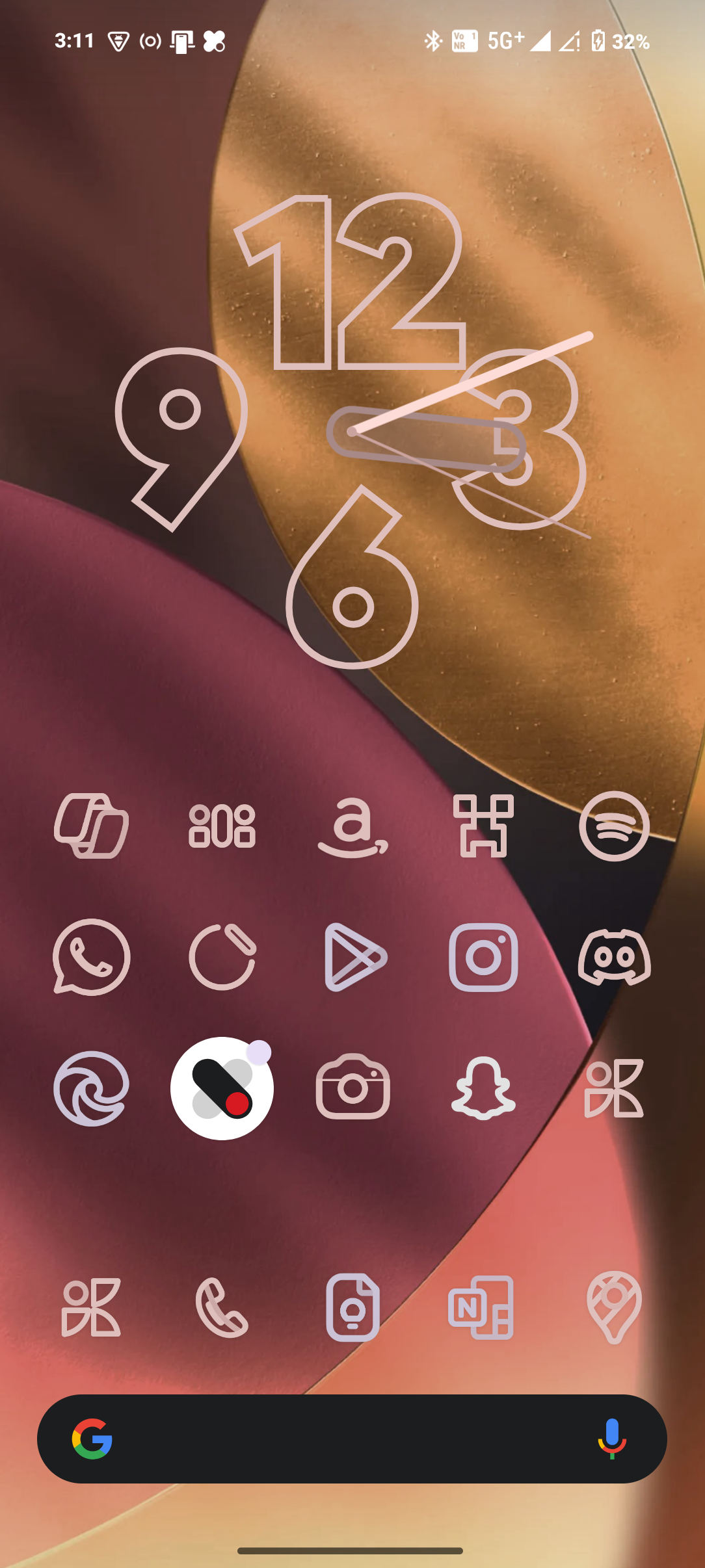Screen dimensions: 705x1568
Task: Open the document app with lightbulb icon
Action: (x=352, y=1307)
